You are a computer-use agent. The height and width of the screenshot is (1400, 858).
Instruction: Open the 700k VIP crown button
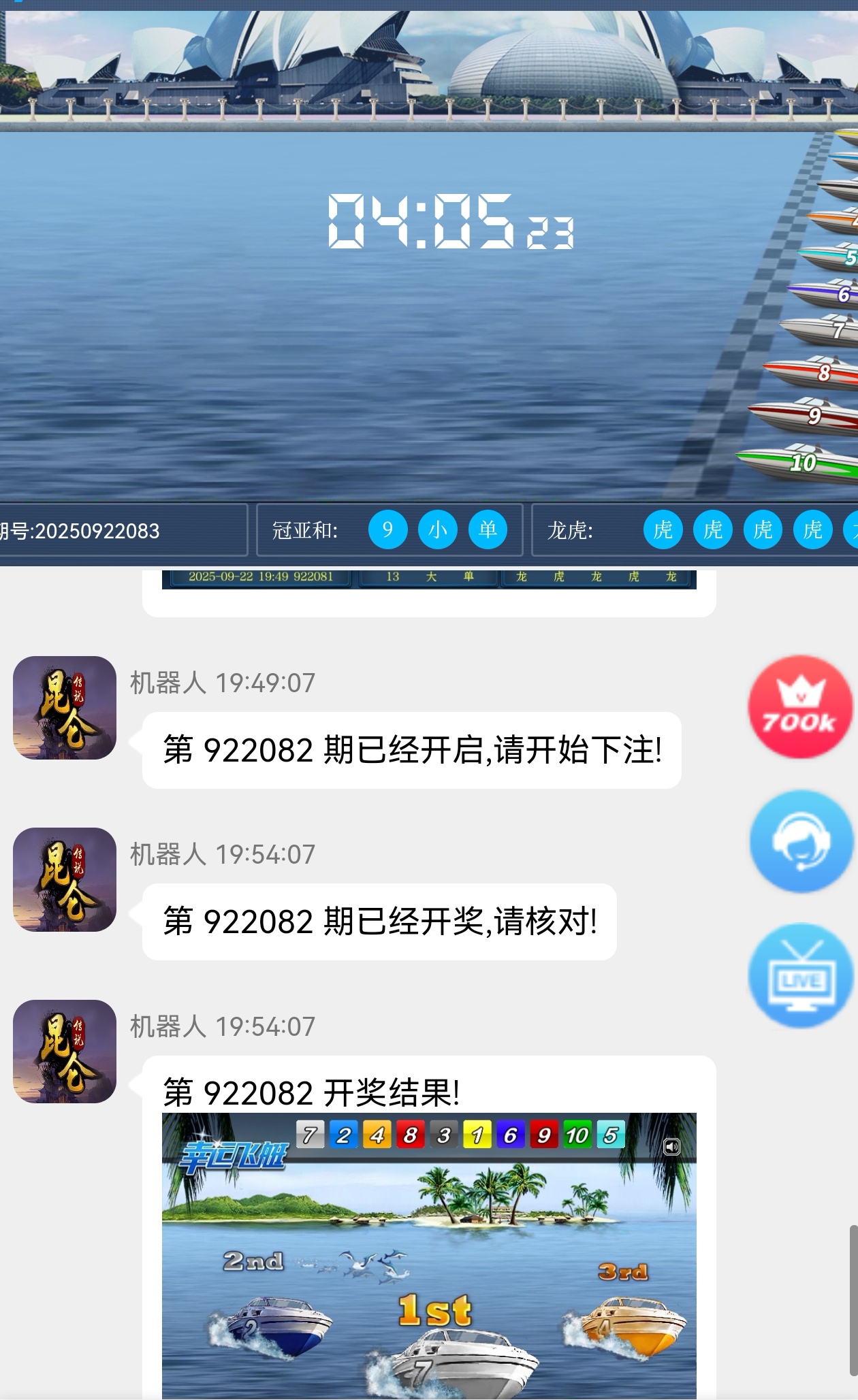tap(800, 706)
